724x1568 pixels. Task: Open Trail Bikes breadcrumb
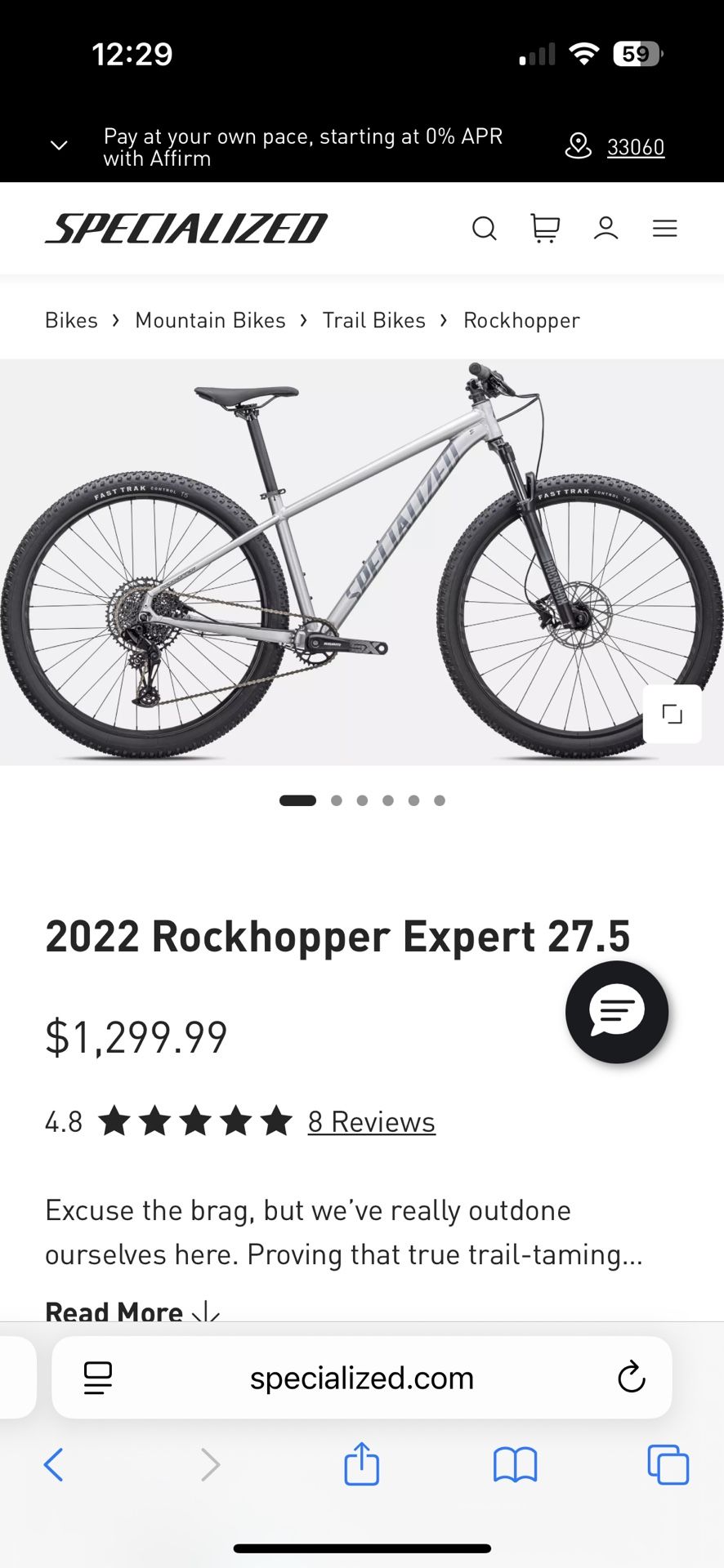click(x=373, y=320)
